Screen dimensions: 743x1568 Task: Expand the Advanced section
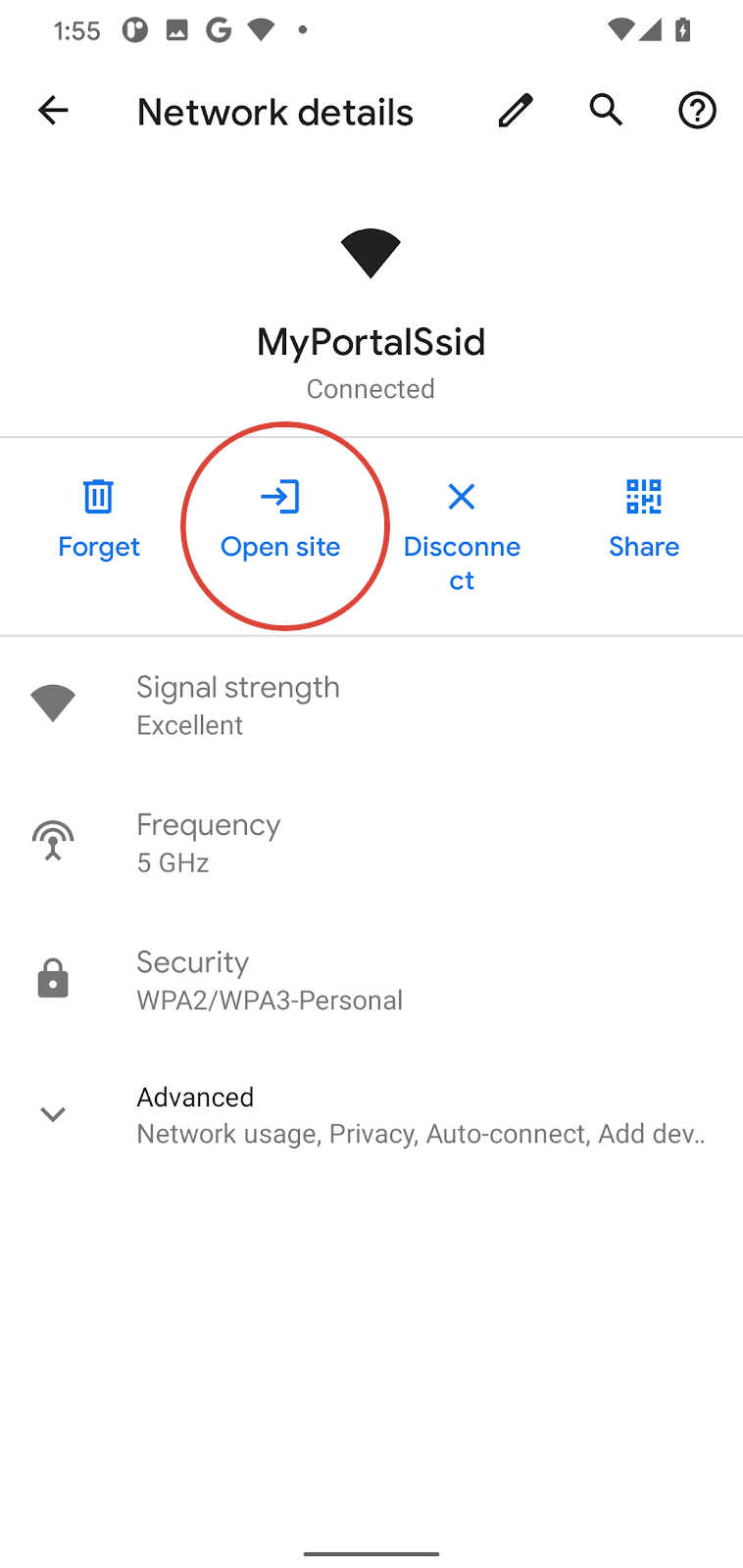[x=195, y=1097]
